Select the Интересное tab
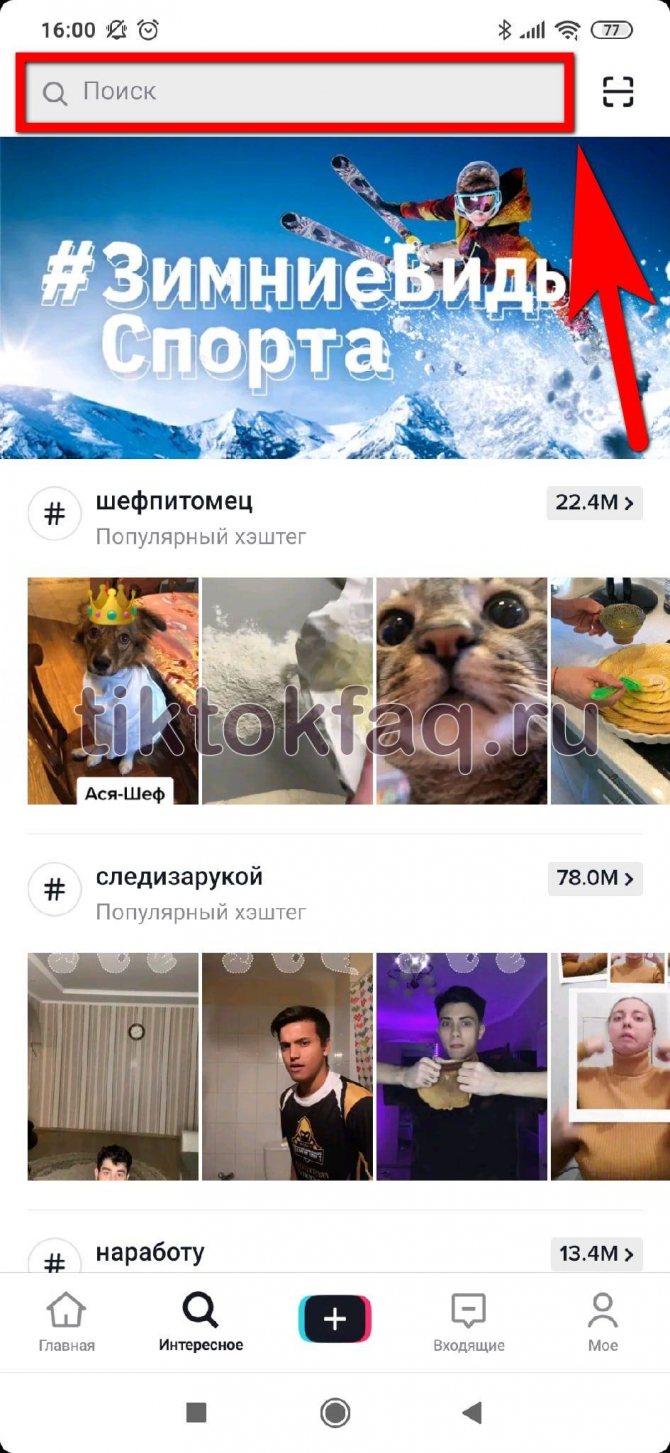Screen dimensions: 670x1453 [x=201, y=1322]
